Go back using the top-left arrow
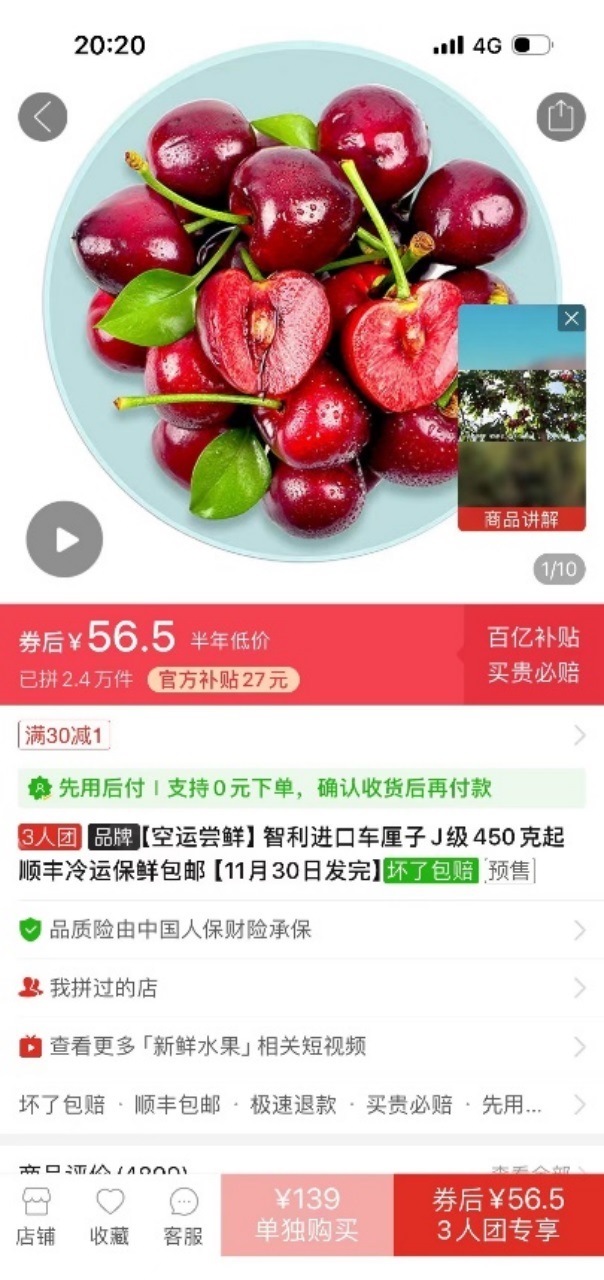The height and width of the screenshot is (1280, 604). 43,117
